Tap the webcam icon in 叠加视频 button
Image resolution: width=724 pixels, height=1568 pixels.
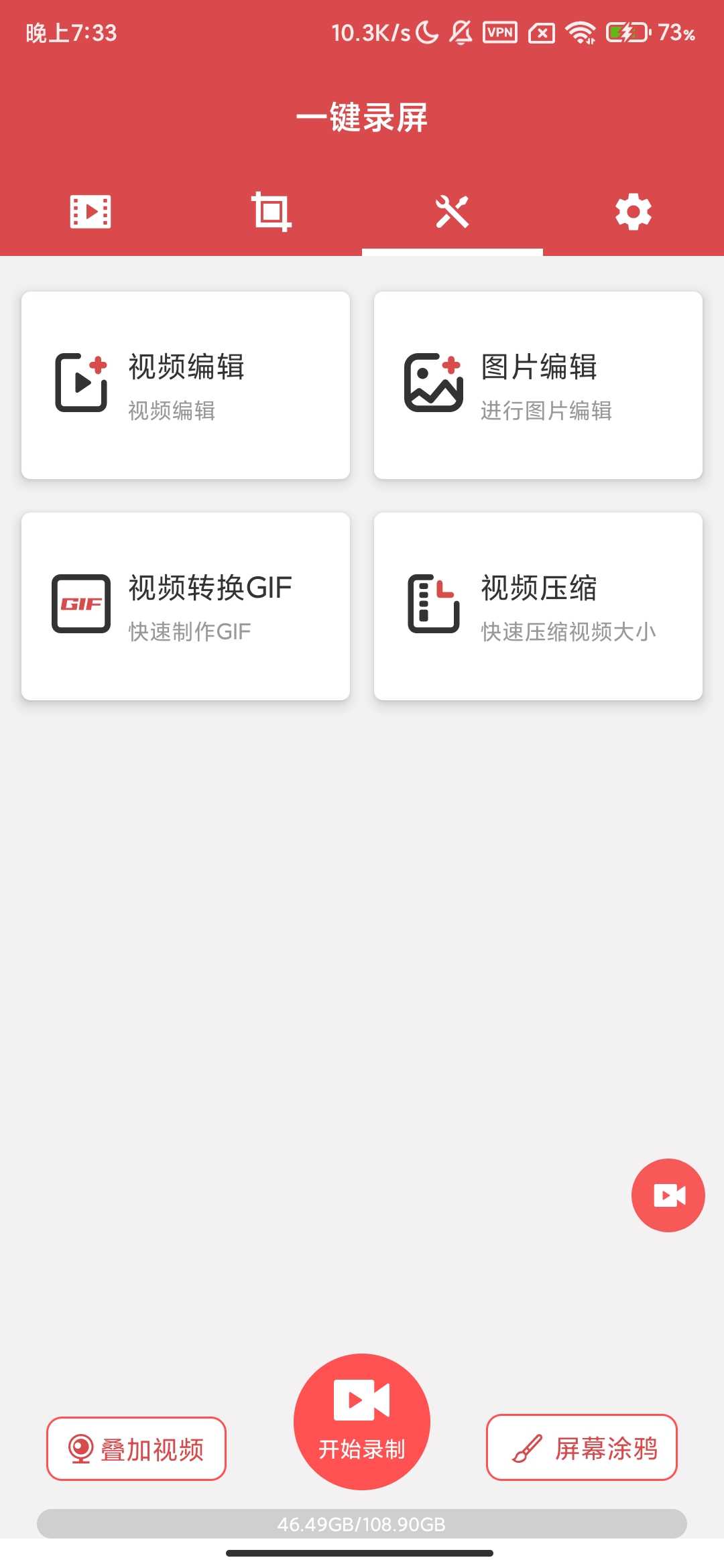point(82,1448)
